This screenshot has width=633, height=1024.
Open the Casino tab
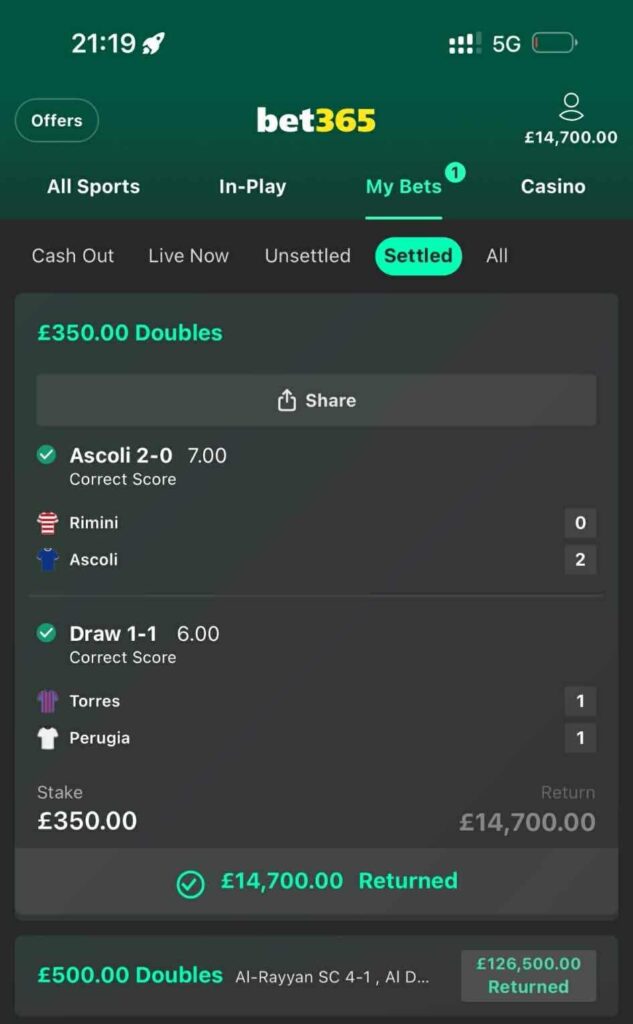click(x=553, y=187)
